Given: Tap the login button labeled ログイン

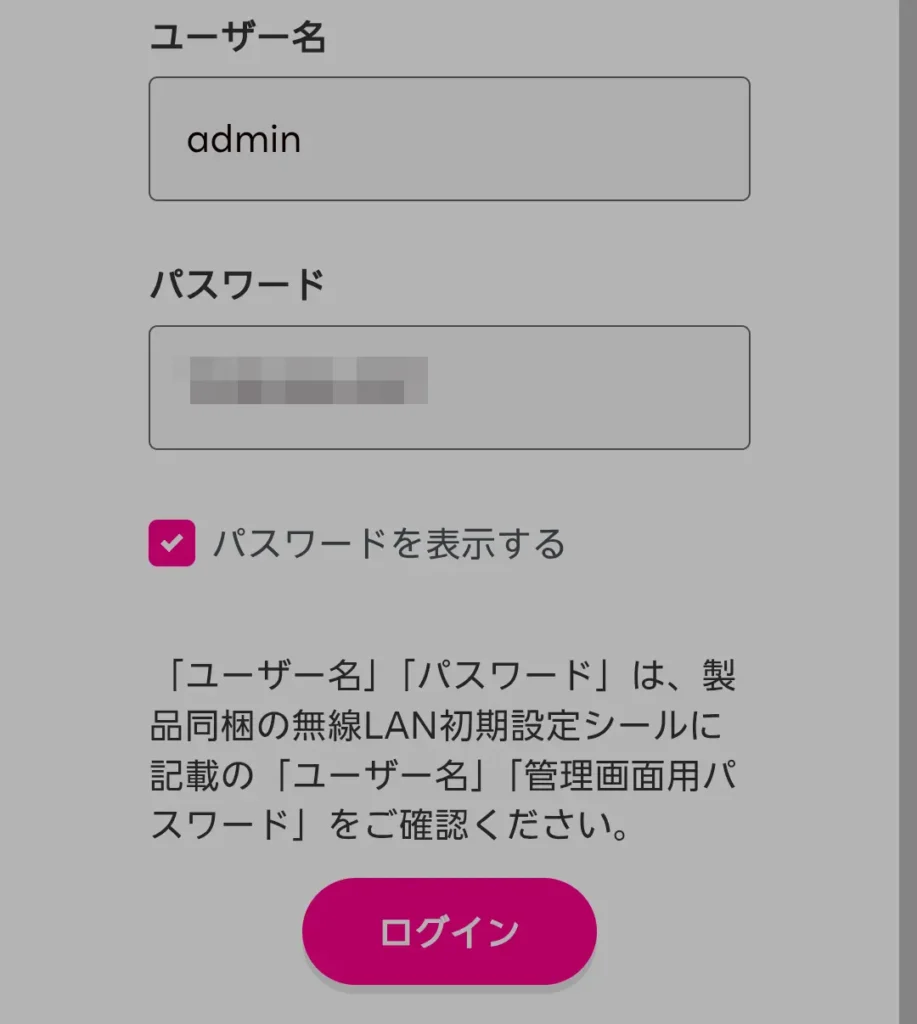Looking at the screenshot, I should tap(448, 930).
